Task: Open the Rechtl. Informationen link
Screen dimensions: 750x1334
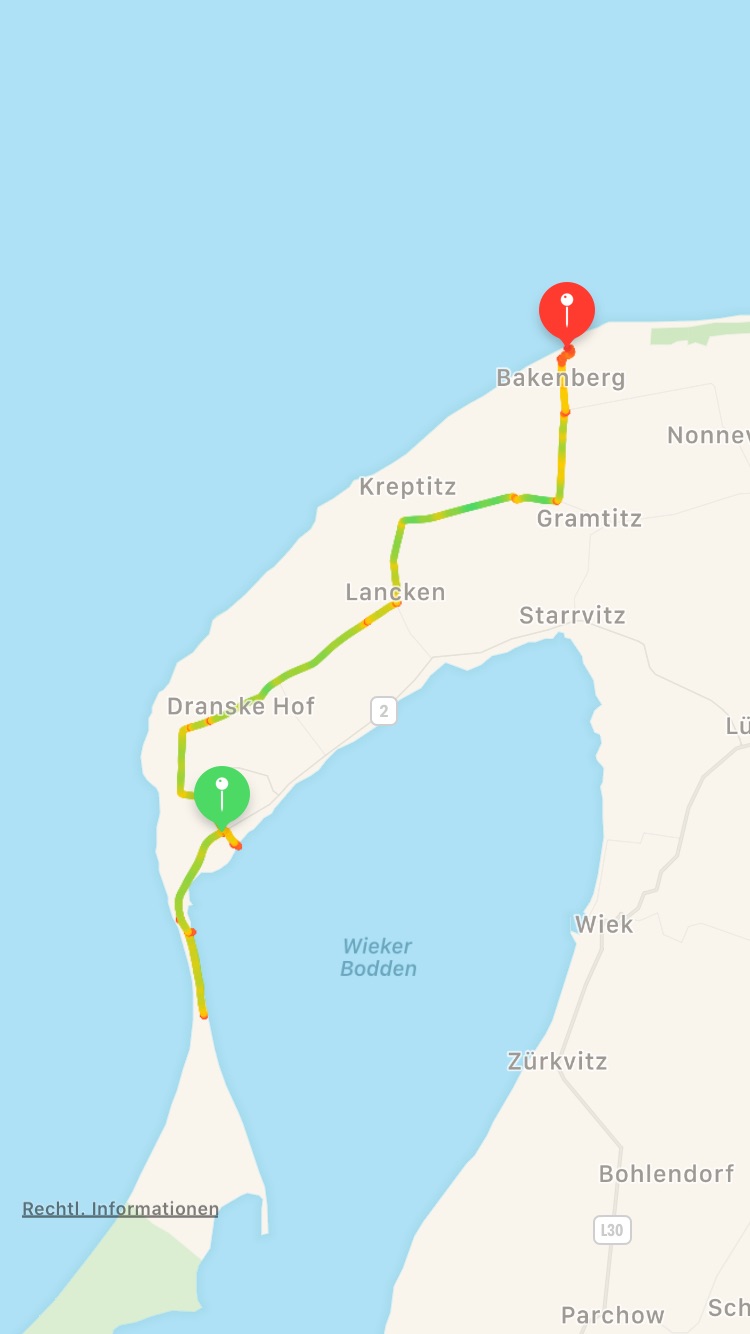Action: pos(120,1209)
